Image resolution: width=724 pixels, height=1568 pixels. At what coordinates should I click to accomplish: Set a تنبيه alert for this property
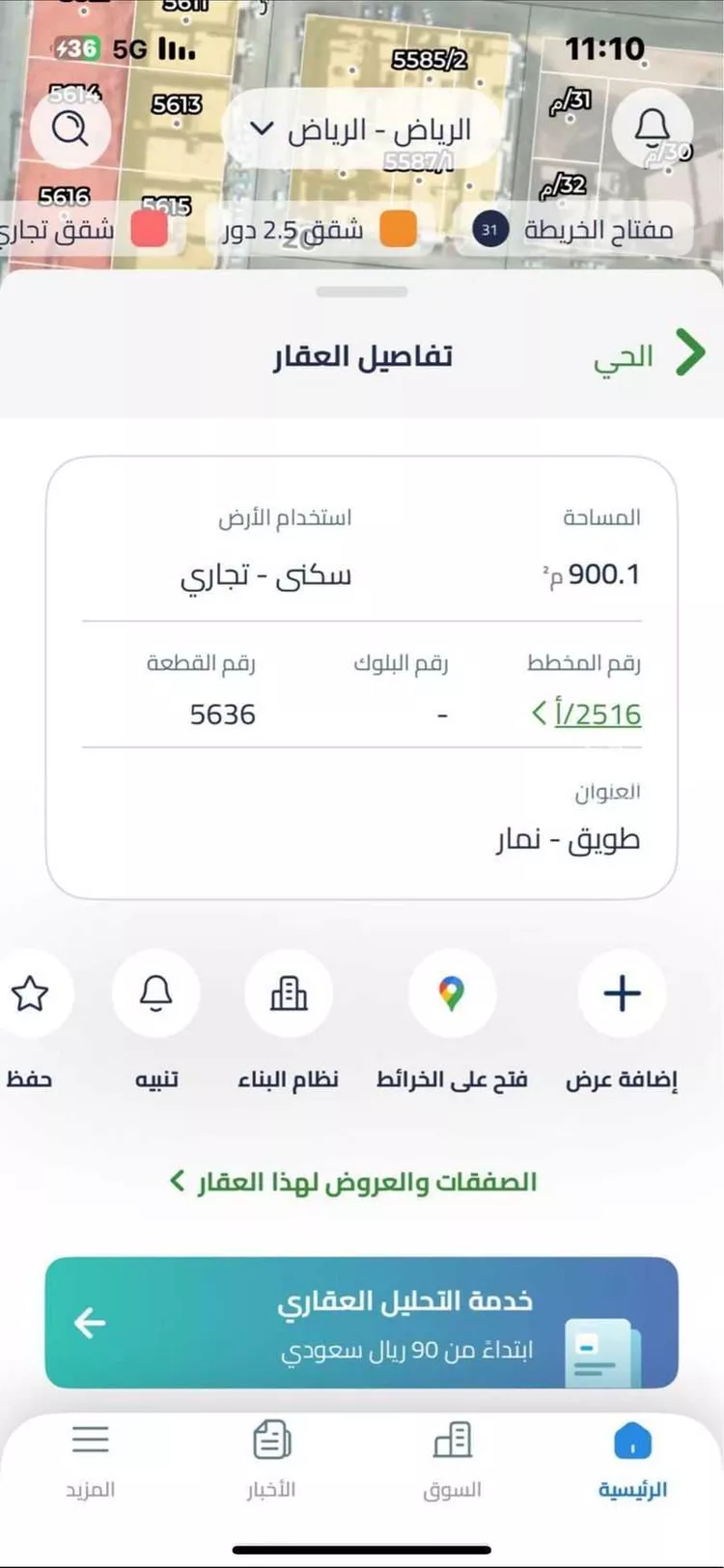[156, 994]
